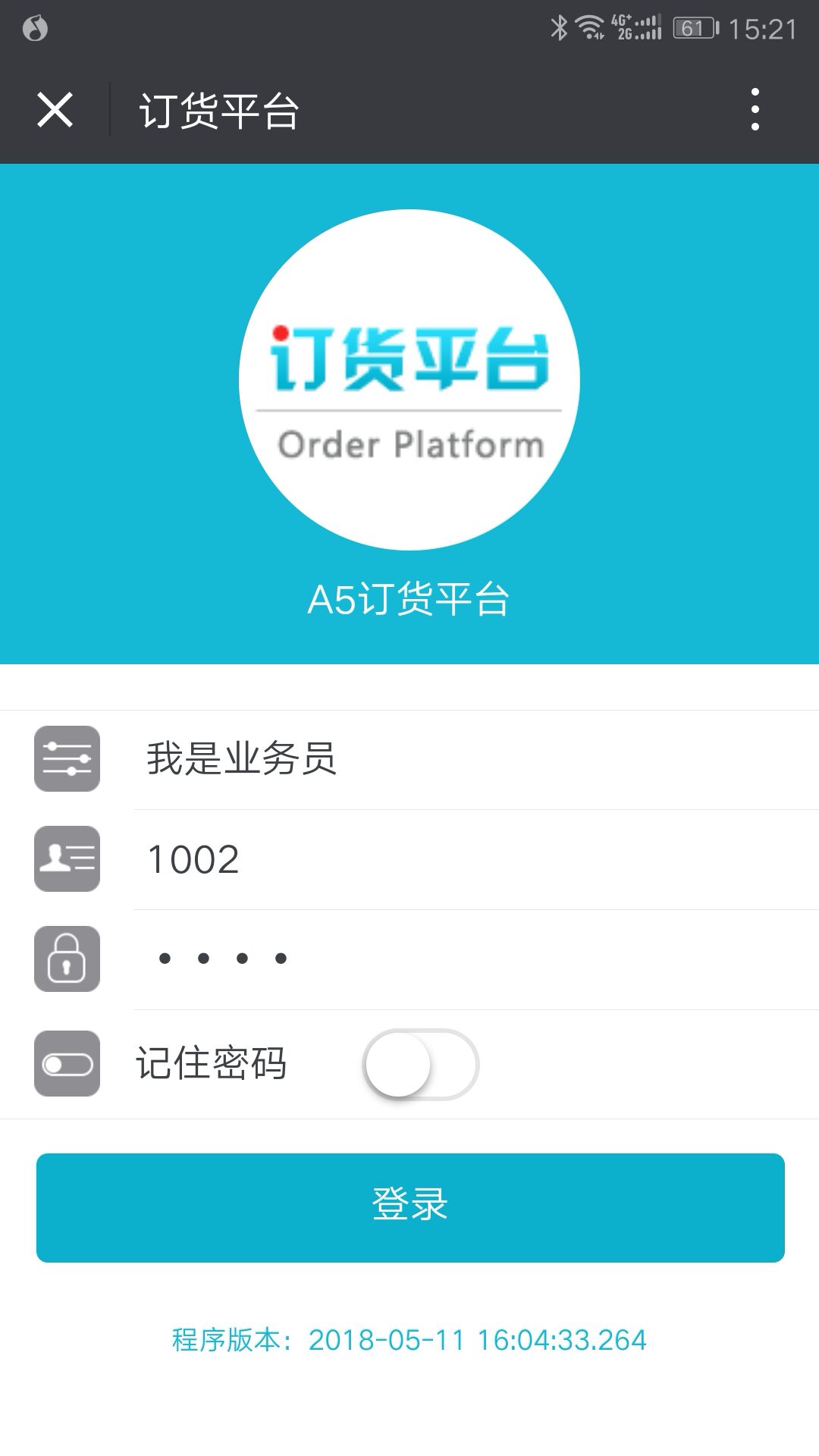Tap the 登录 button

[x=409, y=1207]
